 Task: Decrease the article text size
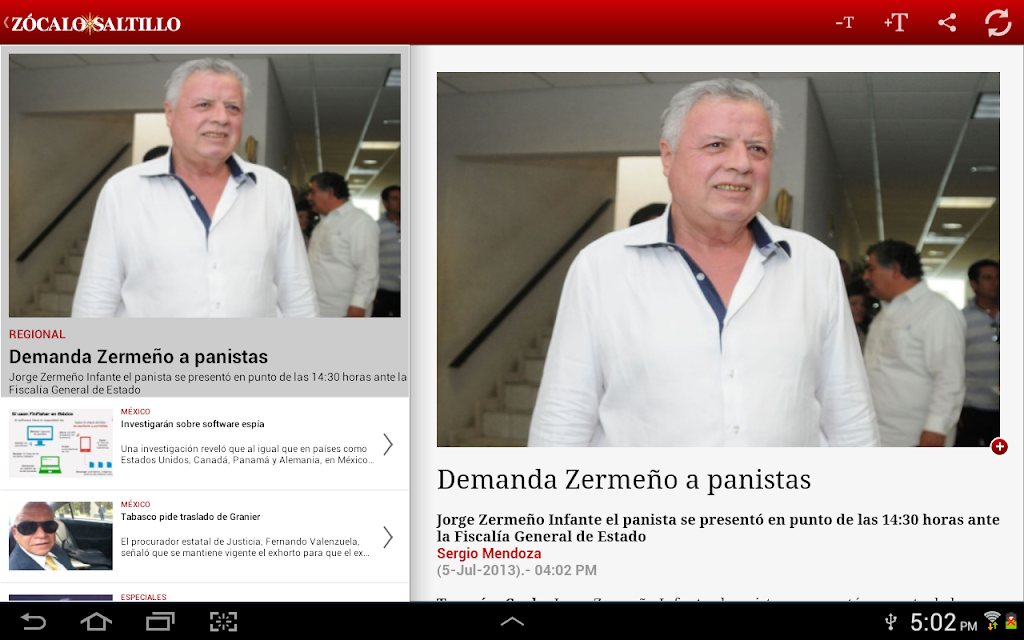(844, 23)
